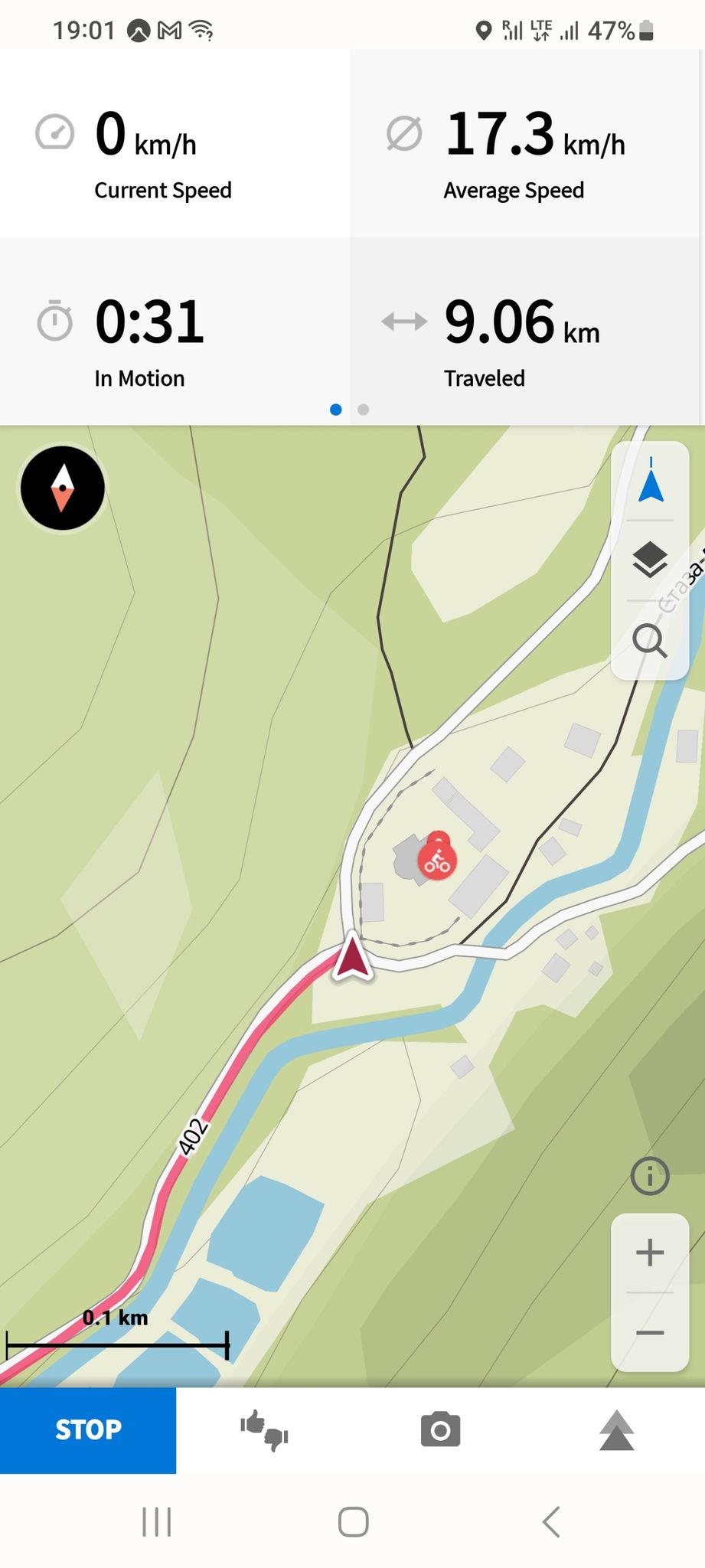Open the elevation triangle icon
The height and width of the screenshot is (1568, 705).
(x=617, y=1431)
